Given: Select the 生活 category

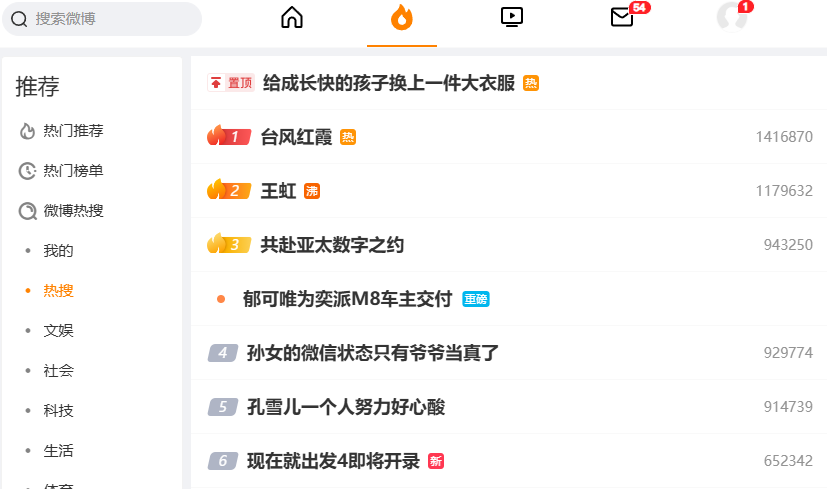Looking at the screenshot, I should (x=58, y=451).
